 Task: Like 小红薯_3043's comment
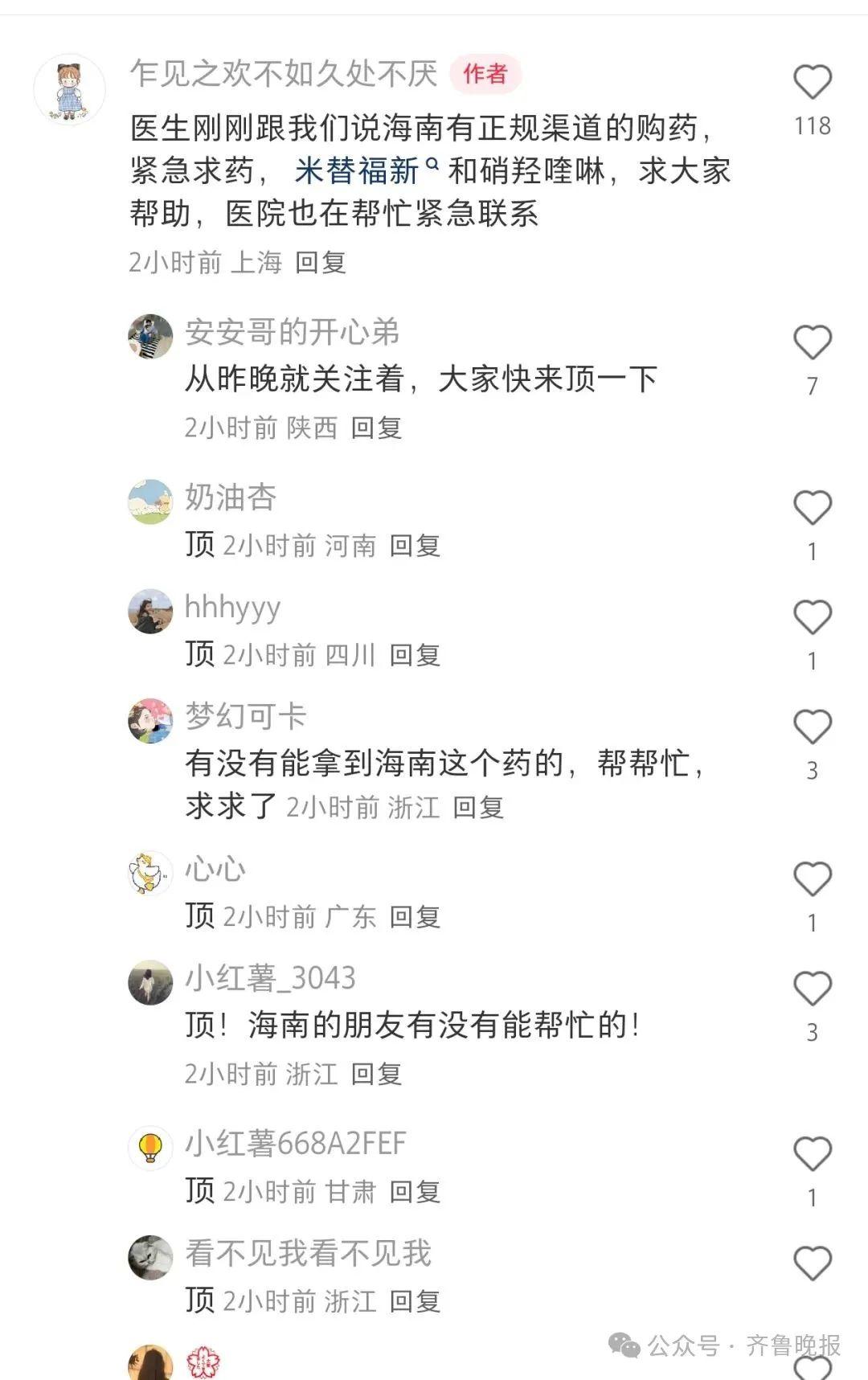812,989
